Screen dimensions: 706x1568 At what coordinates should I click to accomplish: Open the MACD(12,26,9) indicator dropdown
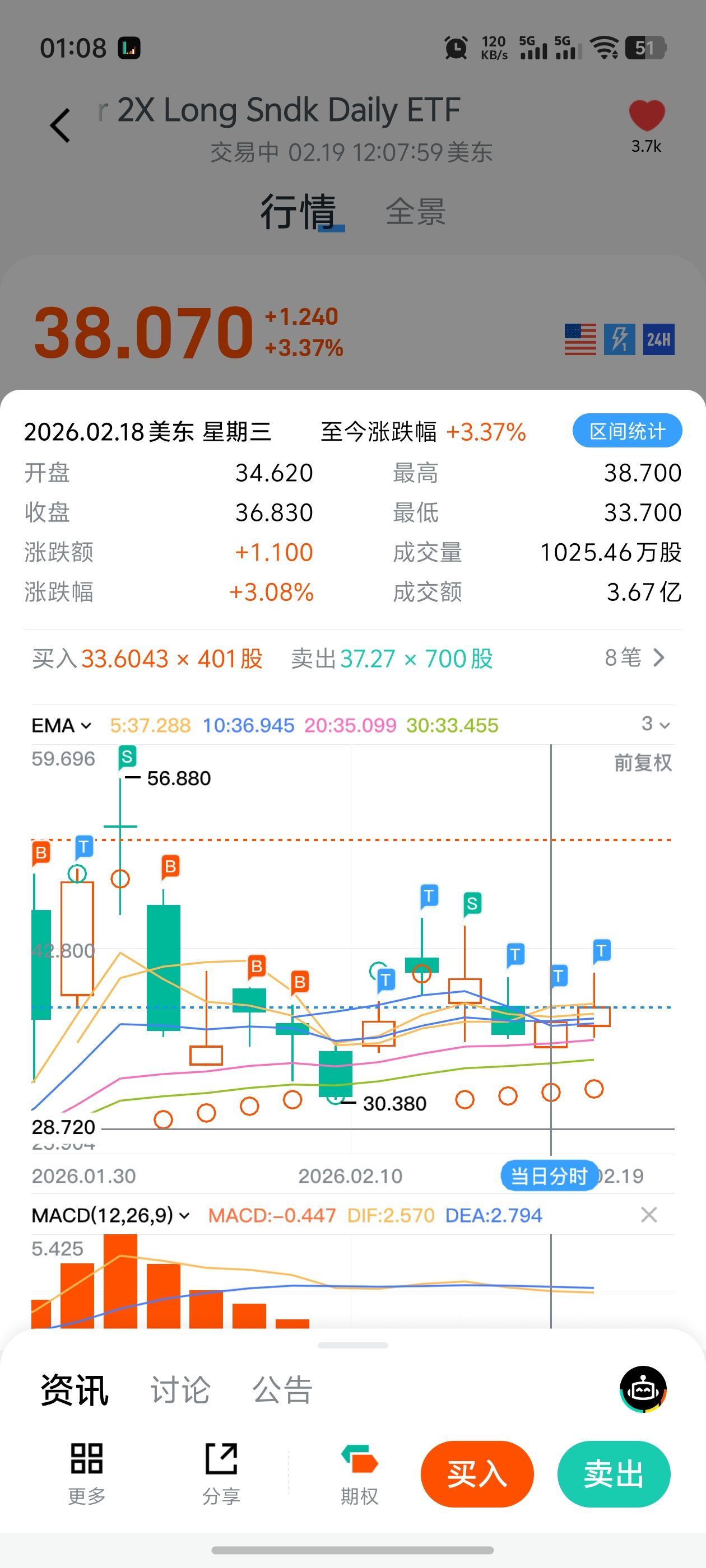coord(110,1216)
